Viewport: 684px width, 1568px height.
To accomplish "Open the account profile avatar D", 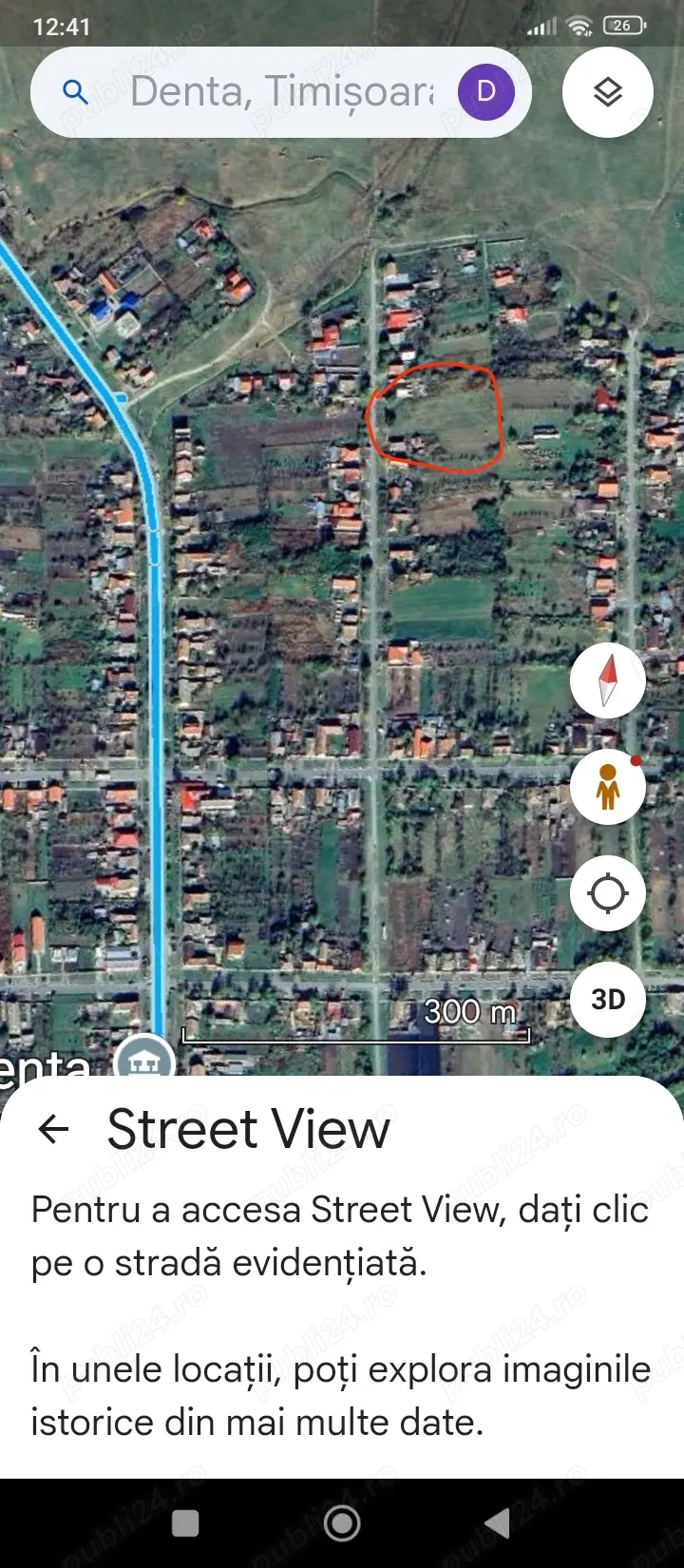I will click(485, 92).
